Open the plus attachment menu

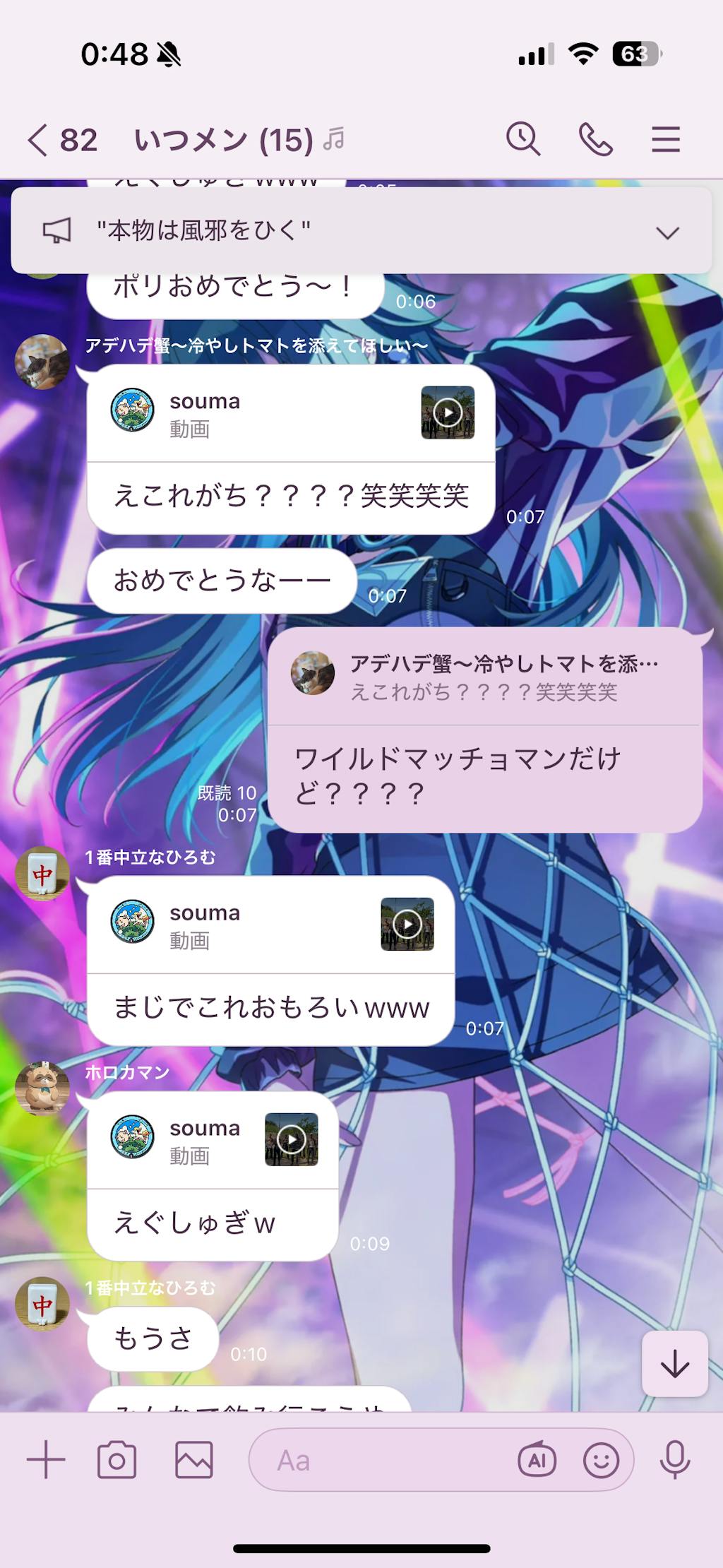[46, 1460]
